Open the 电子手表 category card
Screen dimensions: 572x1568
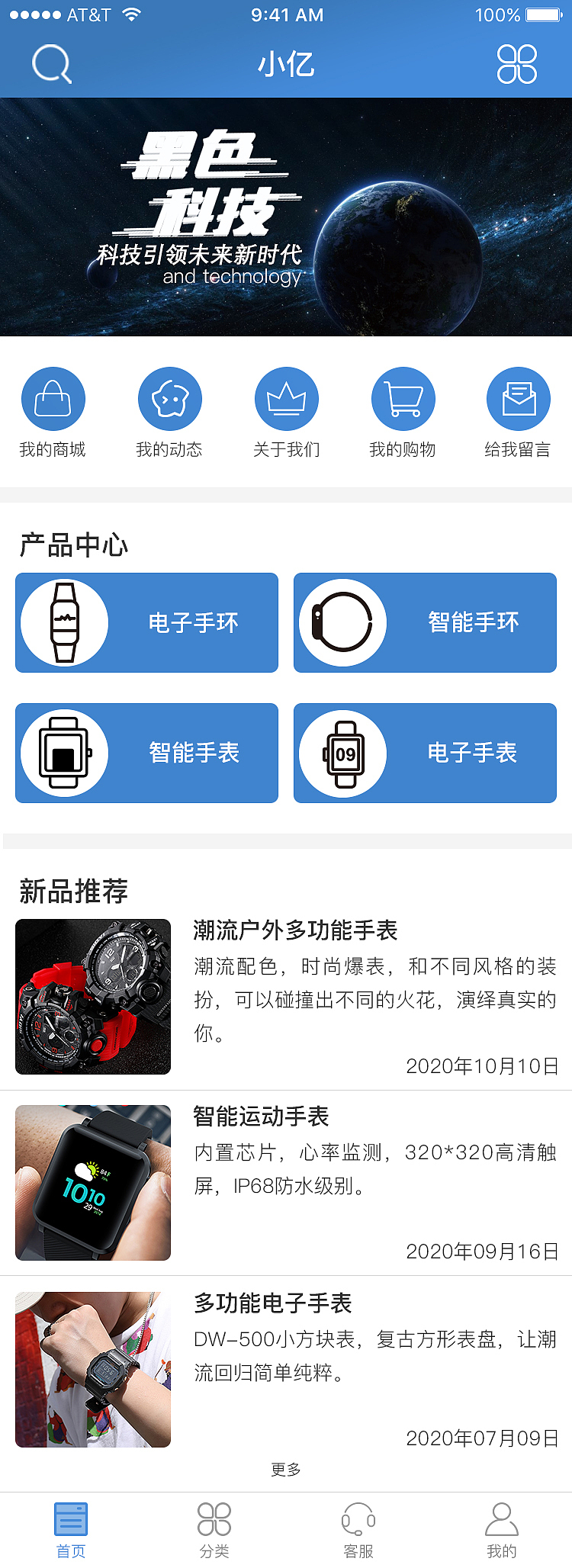click(425, 753)
